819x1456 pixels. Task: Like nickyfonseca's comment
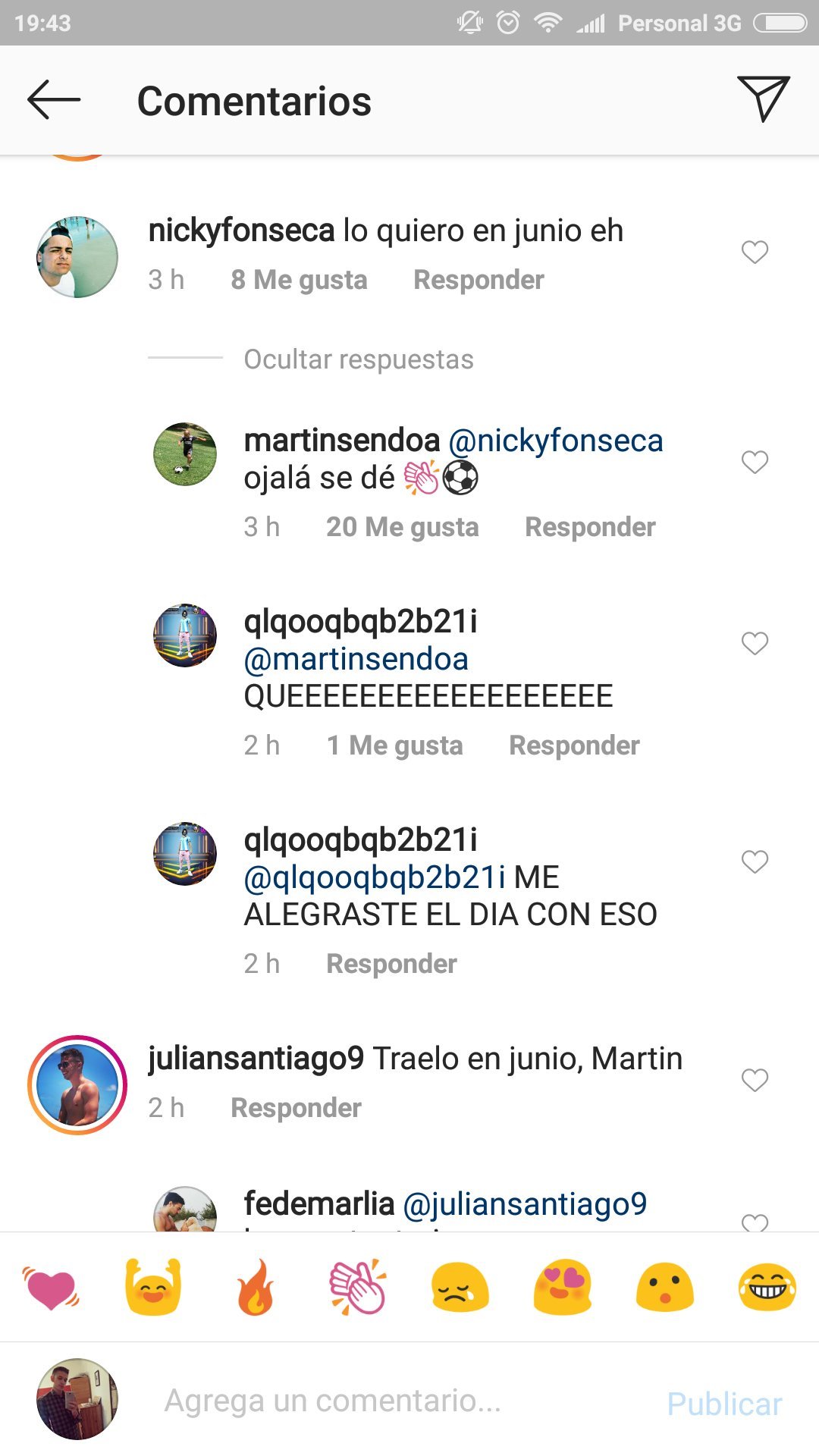click(755, 252)
